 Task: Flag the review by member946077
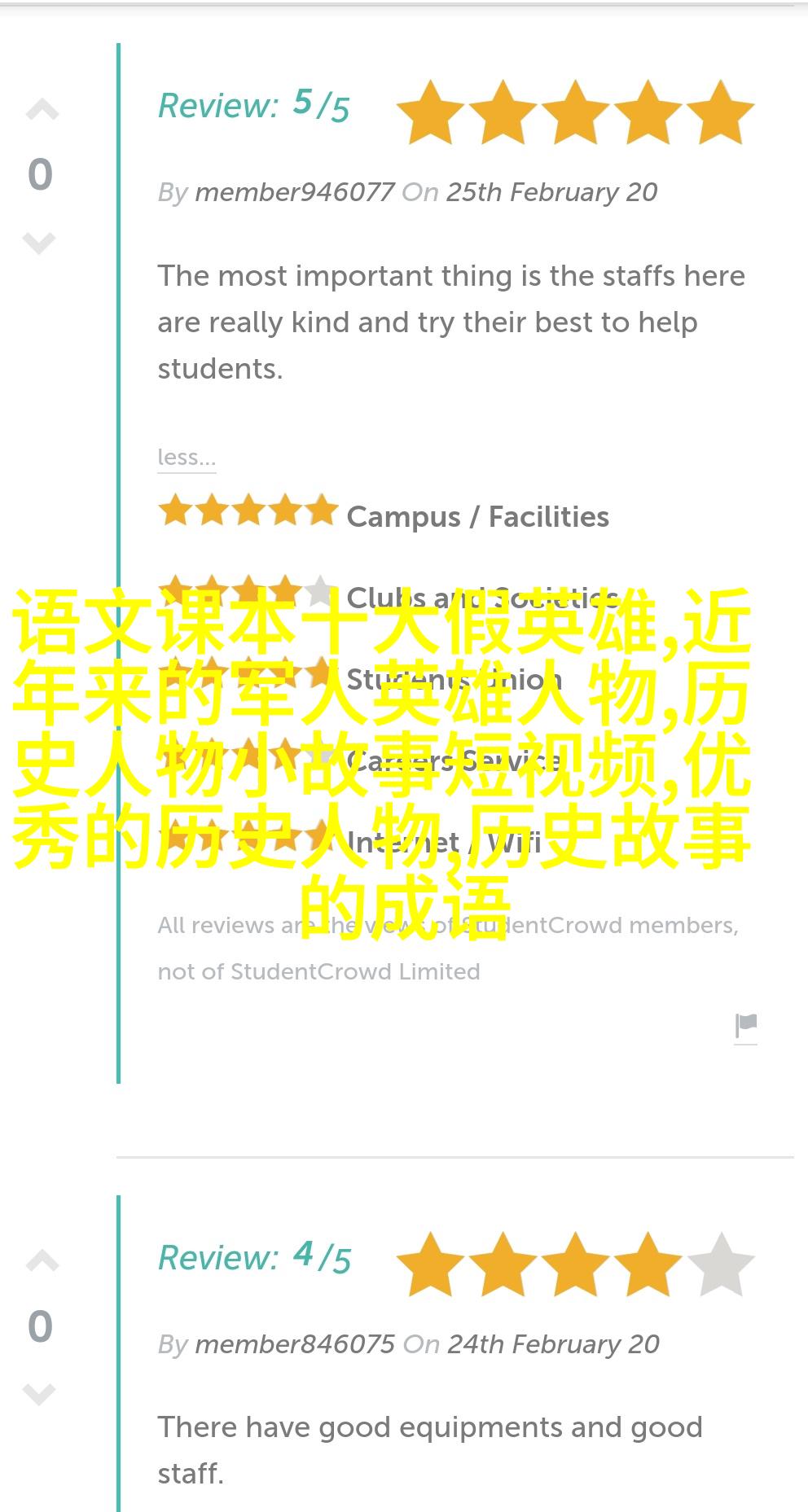[745, 1026]
